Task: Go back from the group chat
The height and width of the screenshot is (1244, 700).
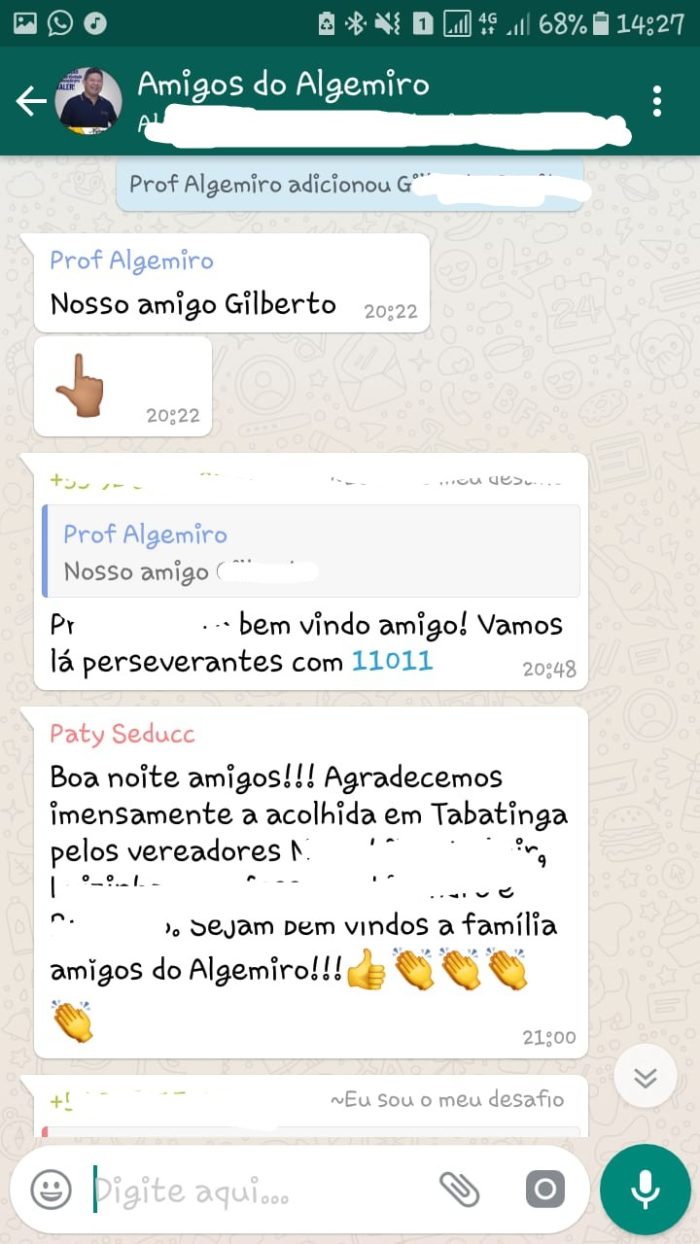Action: [x=31, y=101]
